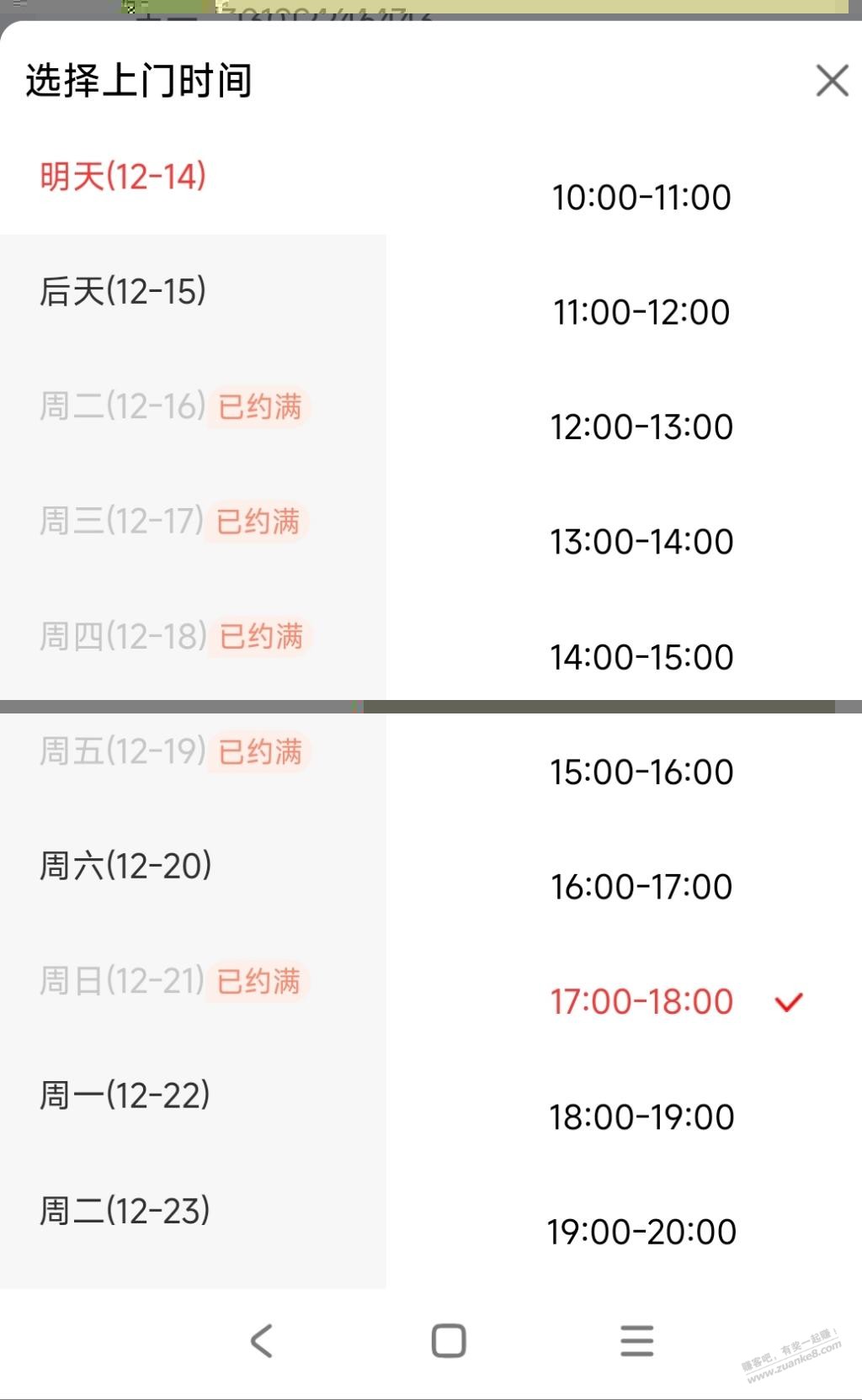
Task: Select 后天(12-15) date
Action: pos(124,292)
